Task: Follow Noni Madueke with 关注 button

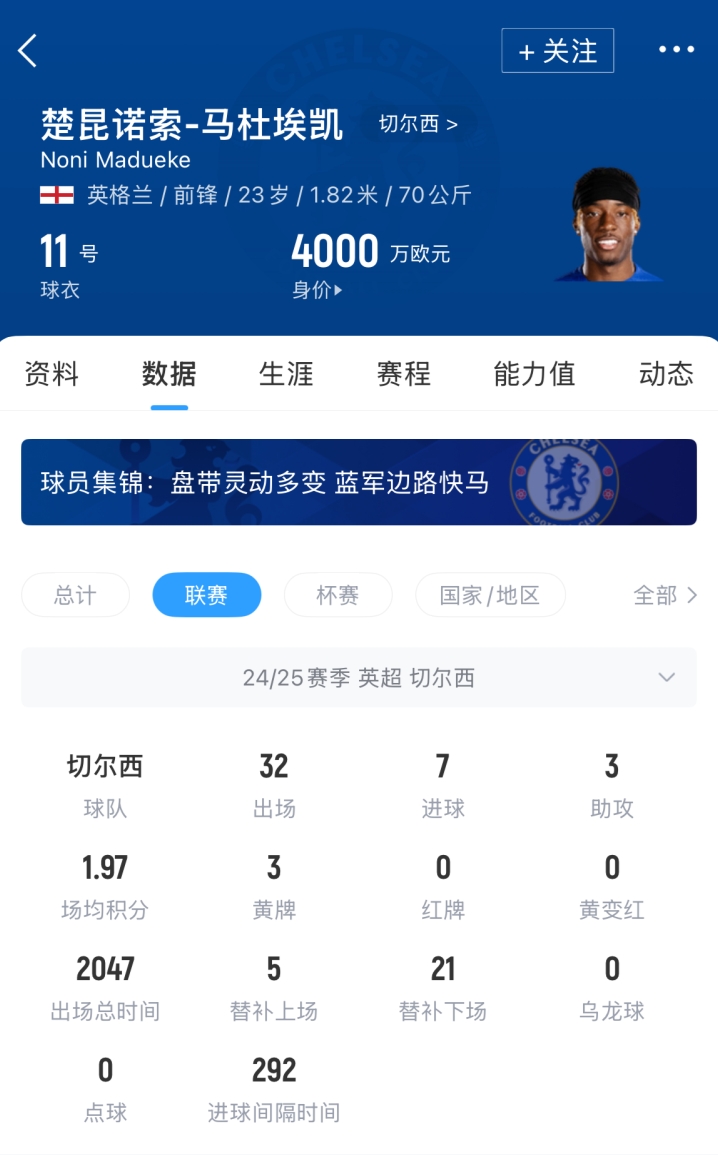Action: [x=557, y=51]
